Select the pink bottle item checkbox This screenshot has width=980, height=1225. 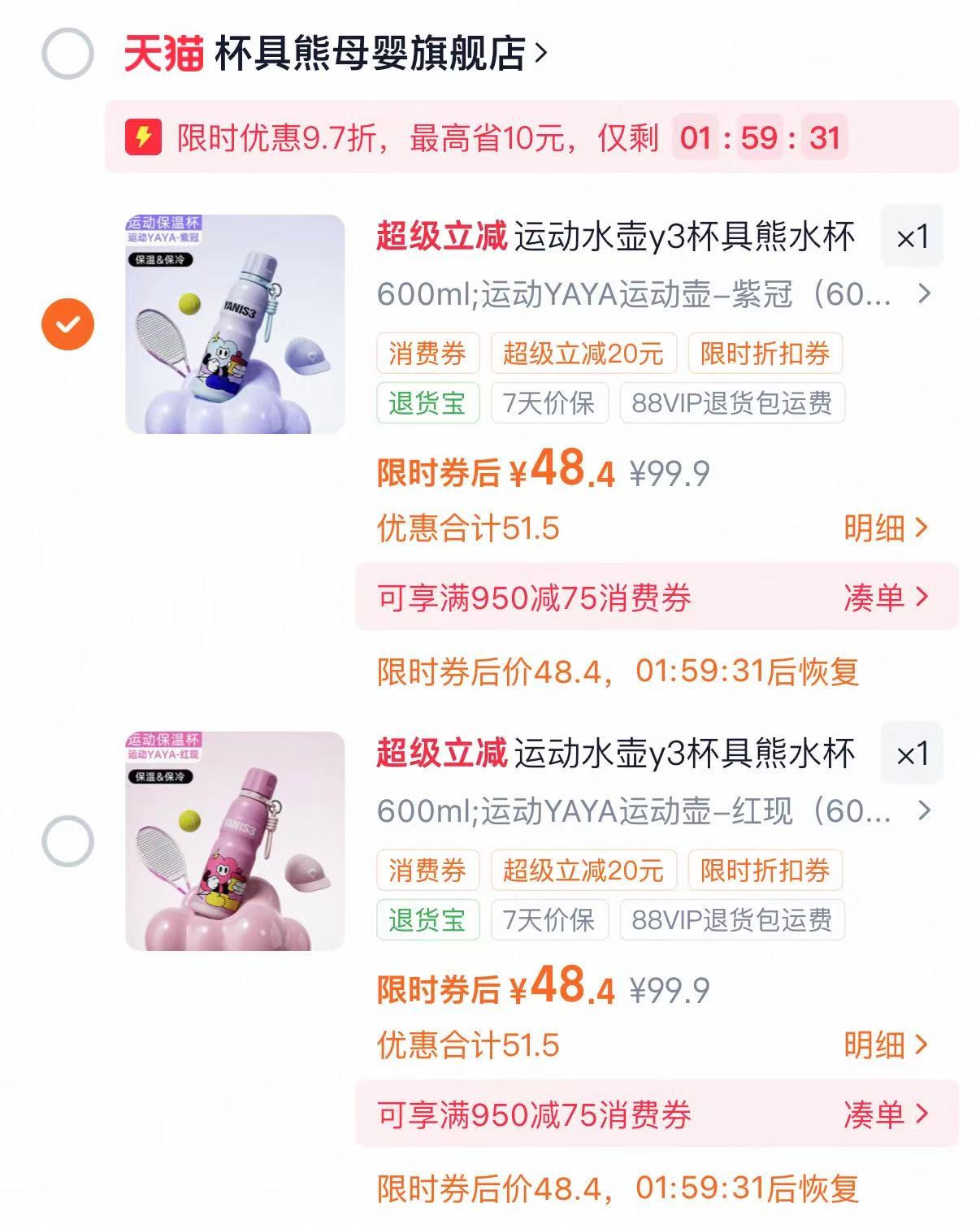tap(70, 836)
